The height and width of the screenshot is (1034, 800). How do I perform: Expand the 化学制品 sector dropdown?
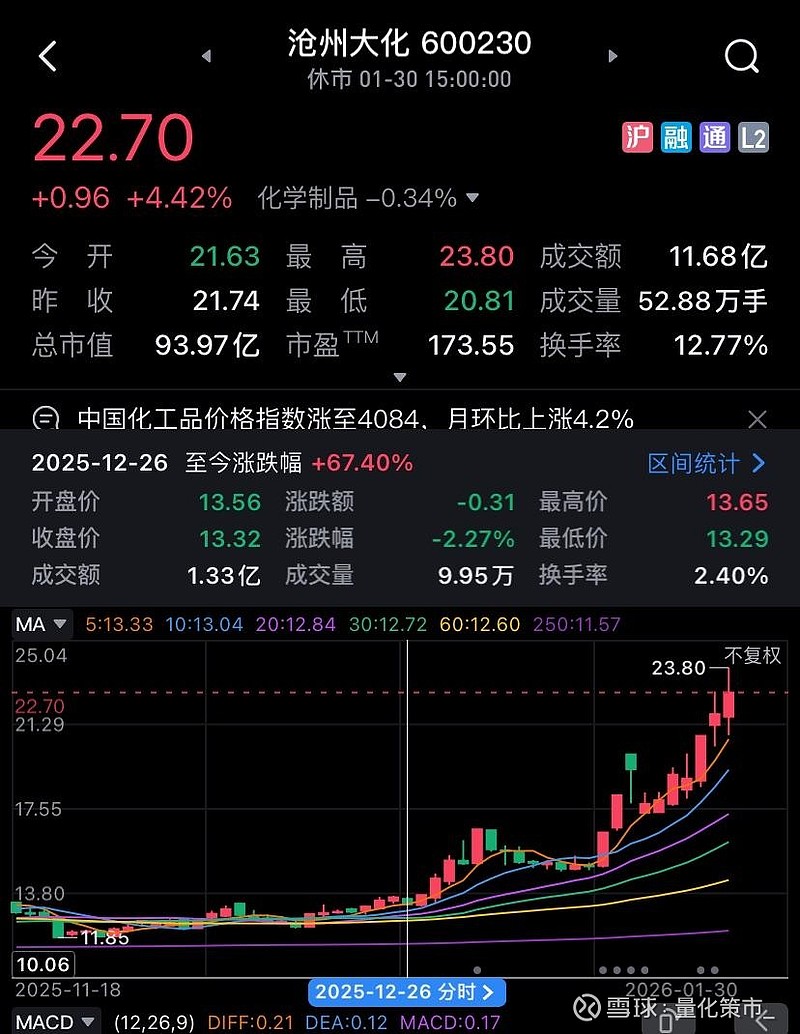tap(471, 198)
